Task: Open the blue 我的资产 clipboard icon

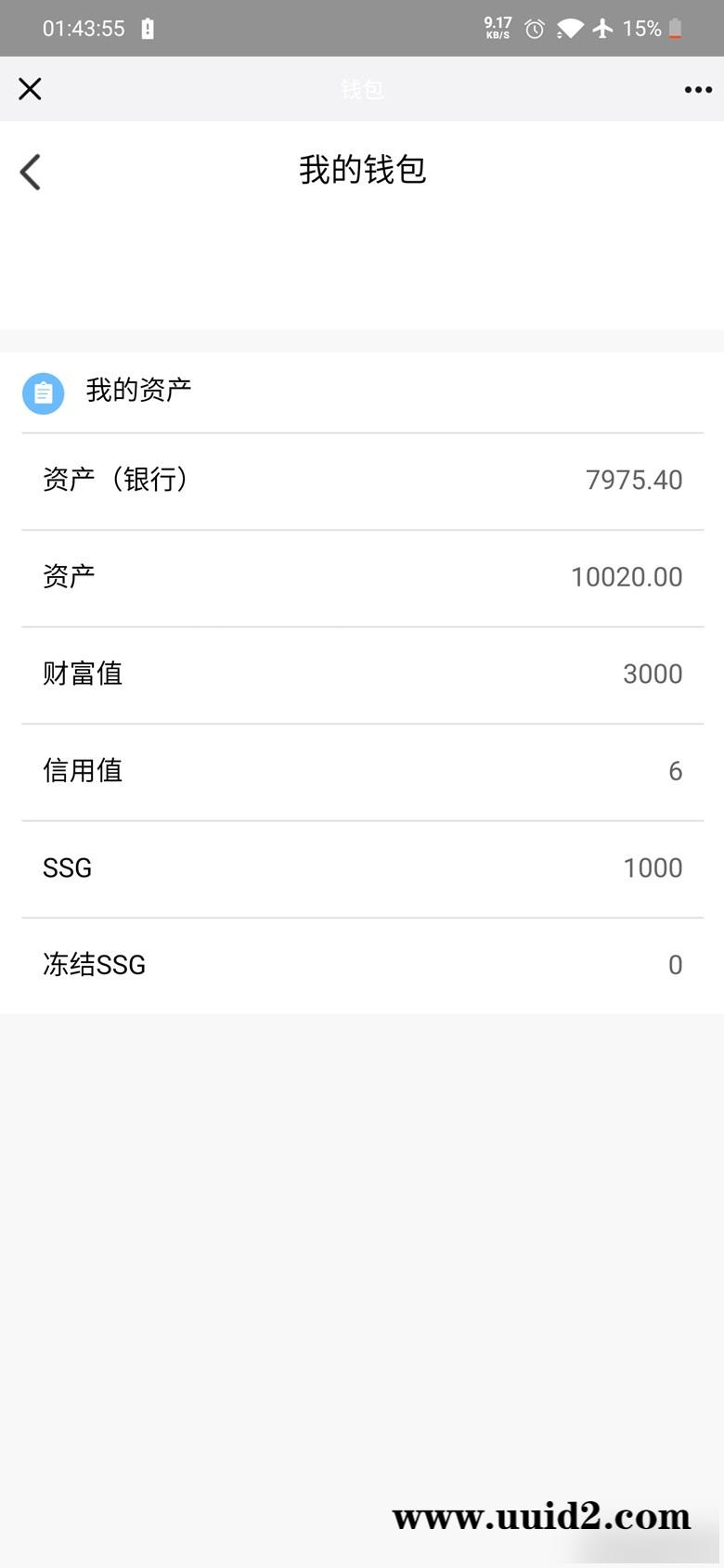Action: pos(43,393)
